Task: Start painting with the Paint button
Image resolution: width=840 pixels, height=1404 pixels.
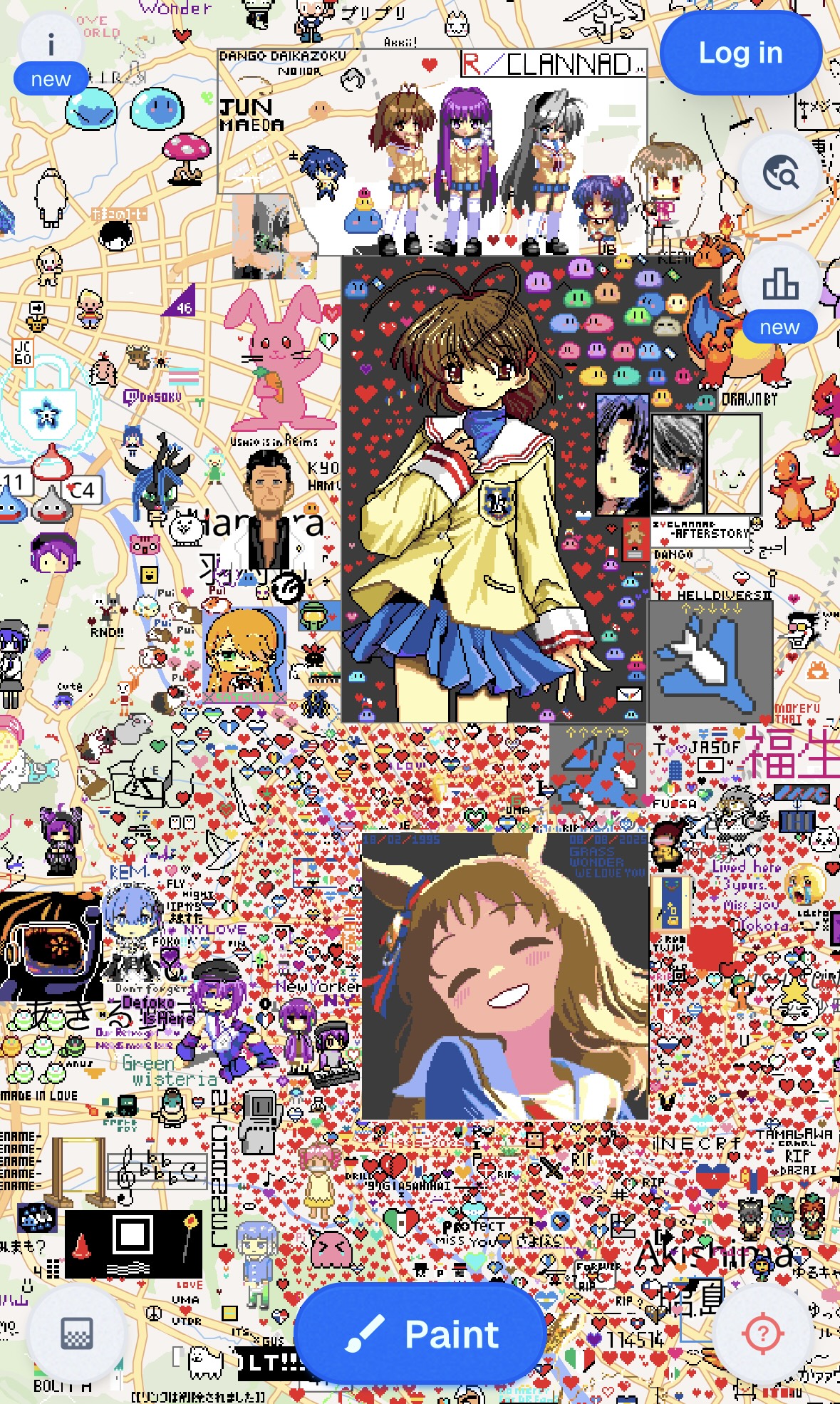Action: [421, 1333]
